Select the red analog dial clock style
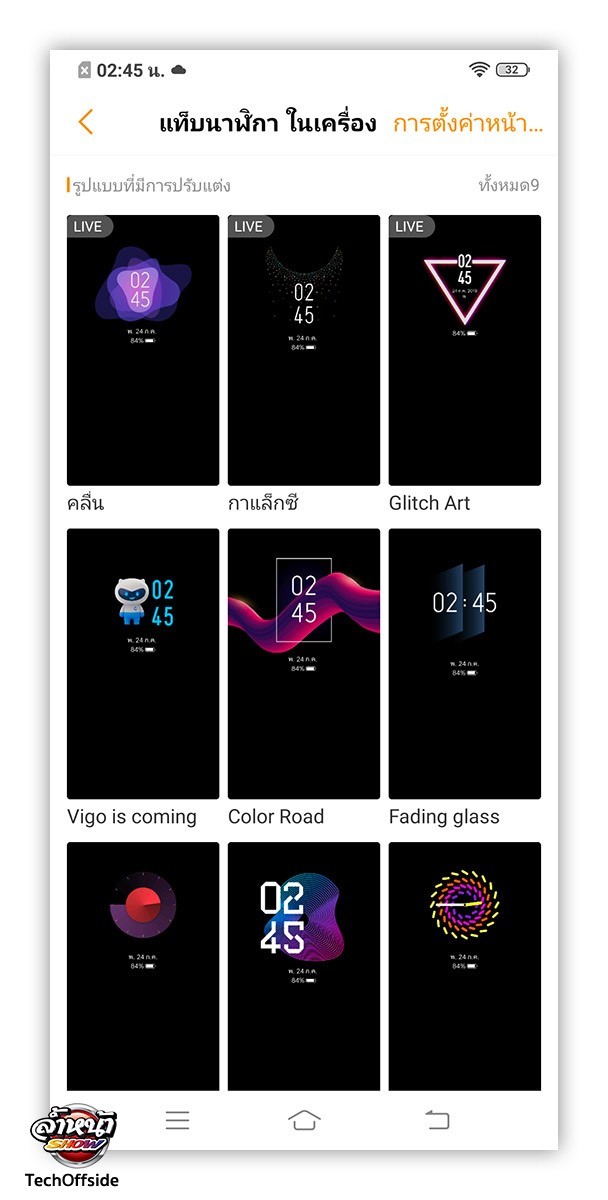The image size is (608, 1200). [143, 965]
